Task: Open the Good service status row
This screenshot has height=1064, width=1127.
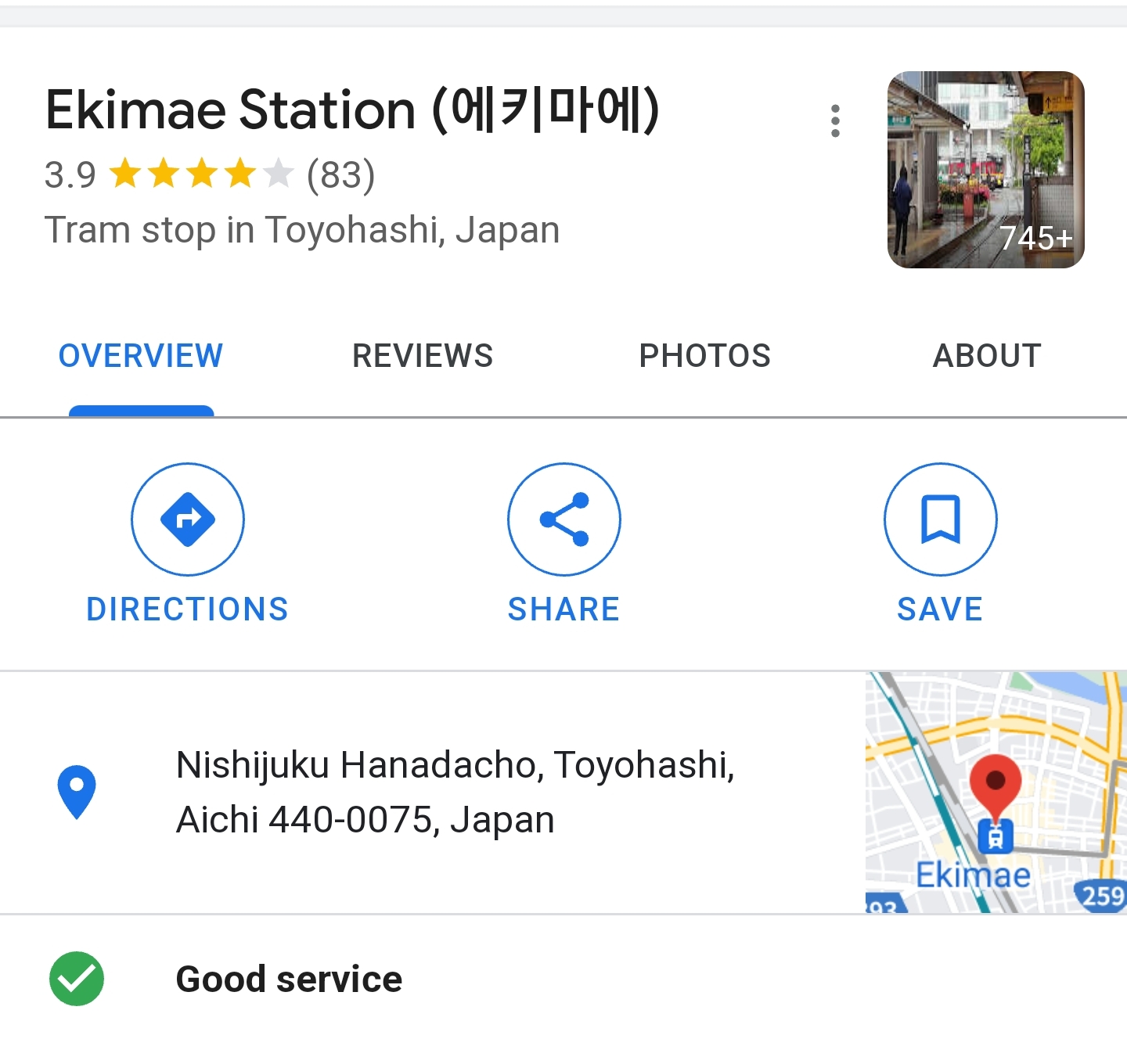Action: 563,980
